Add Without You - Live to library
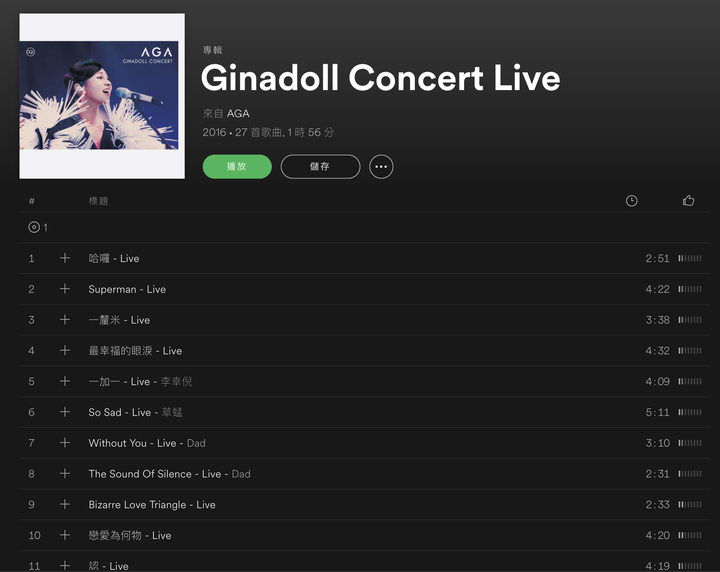Image resolution: width=720 pixels, height=572 pixels. click(x=65, y=443)
